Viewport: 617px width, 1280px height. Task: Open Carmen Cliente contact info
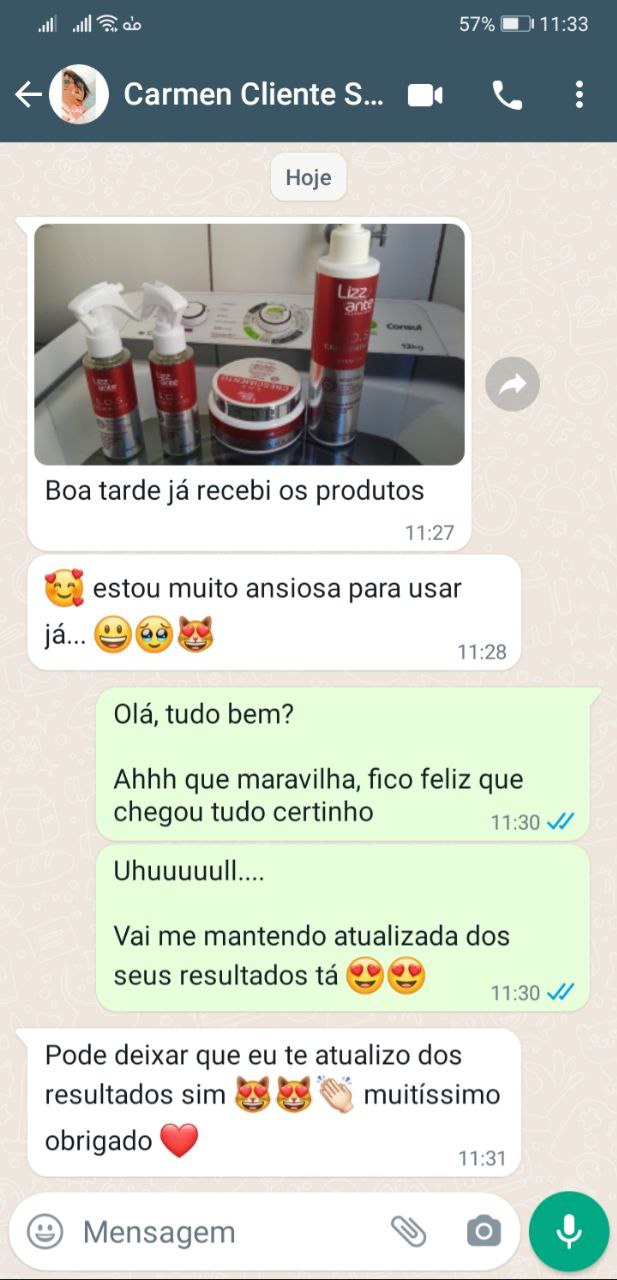click(252, 95)
